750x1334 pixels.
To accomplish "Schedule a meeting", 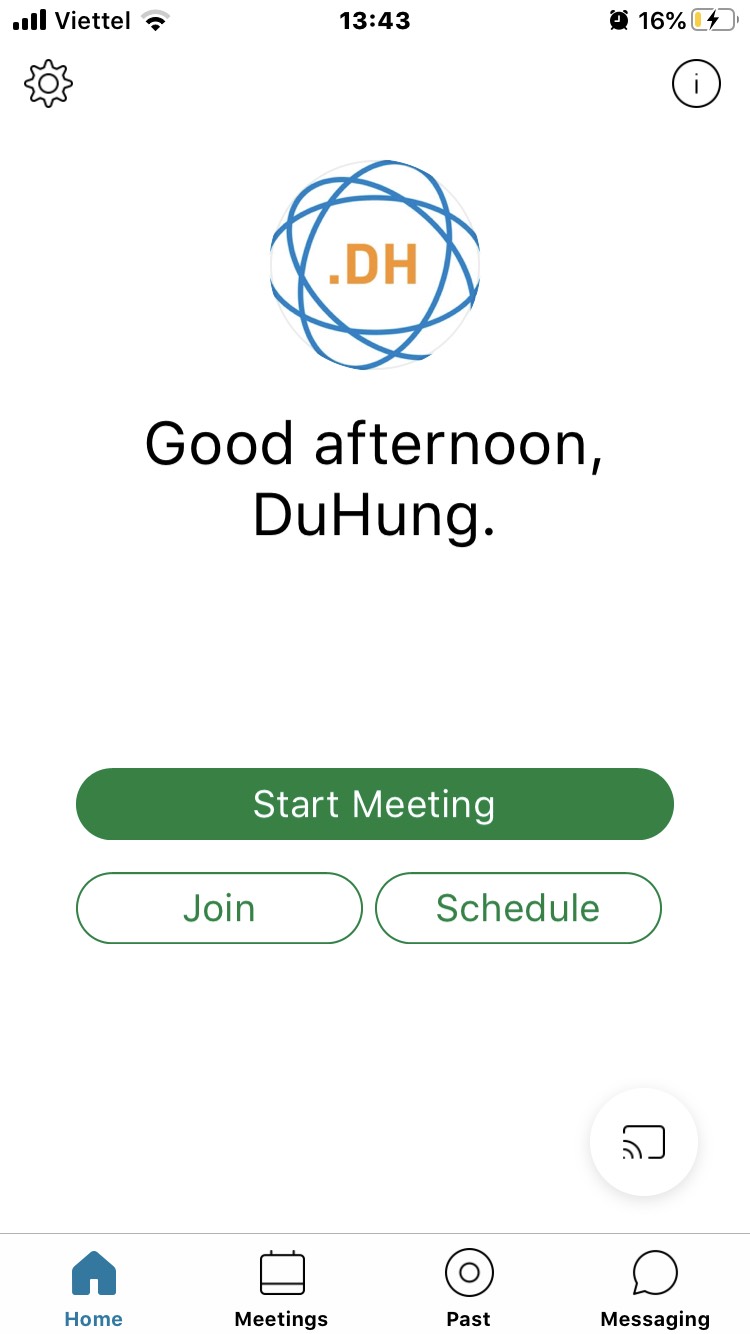I will (x=518, y=908).
